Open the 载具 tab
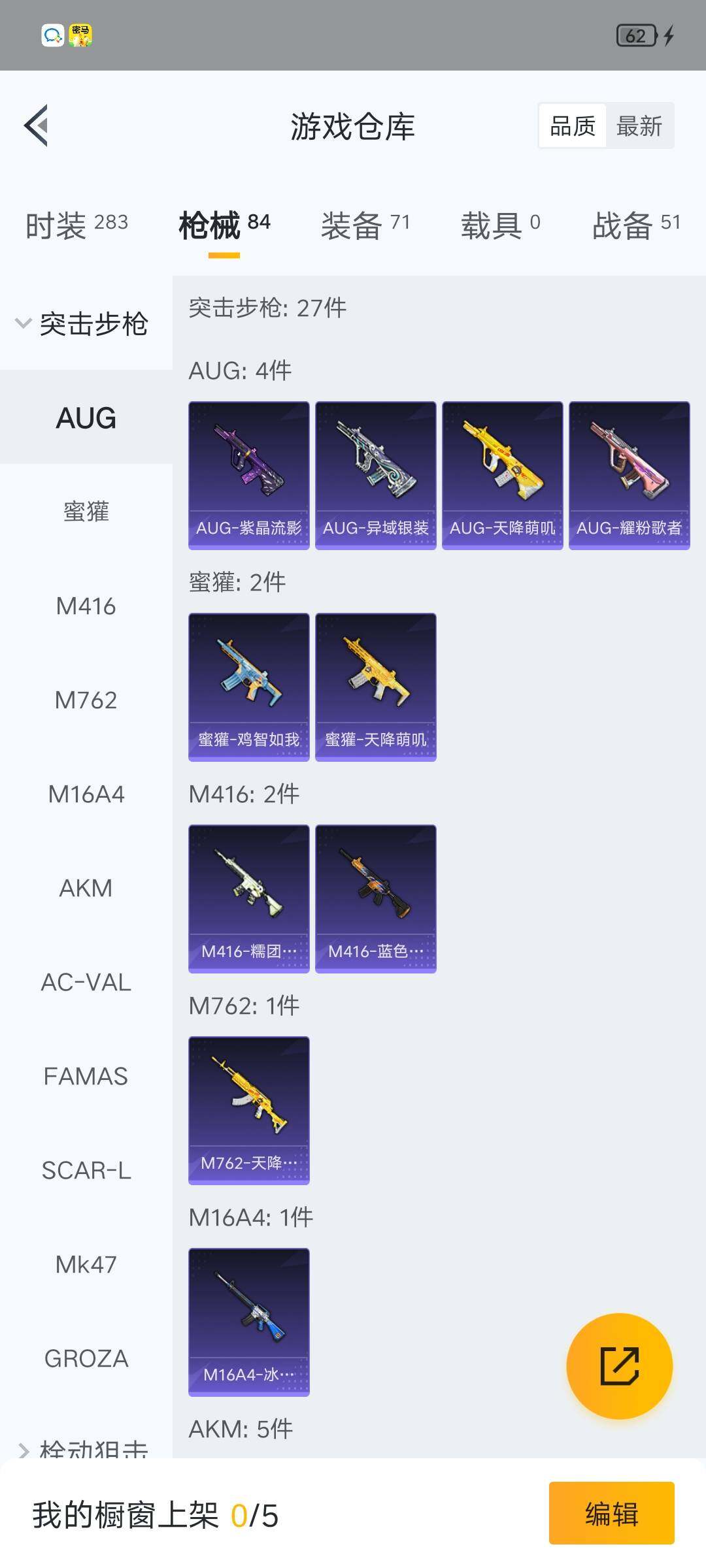The image size is (706, 1568). pos(501,225)
